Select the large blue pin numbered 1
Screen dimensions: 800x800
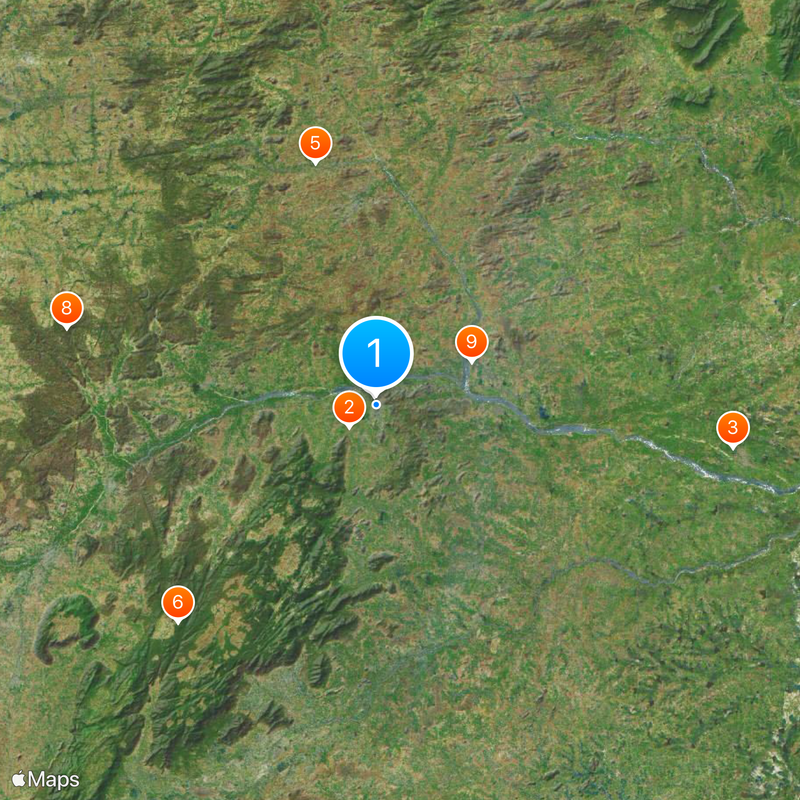coord(376,353)
